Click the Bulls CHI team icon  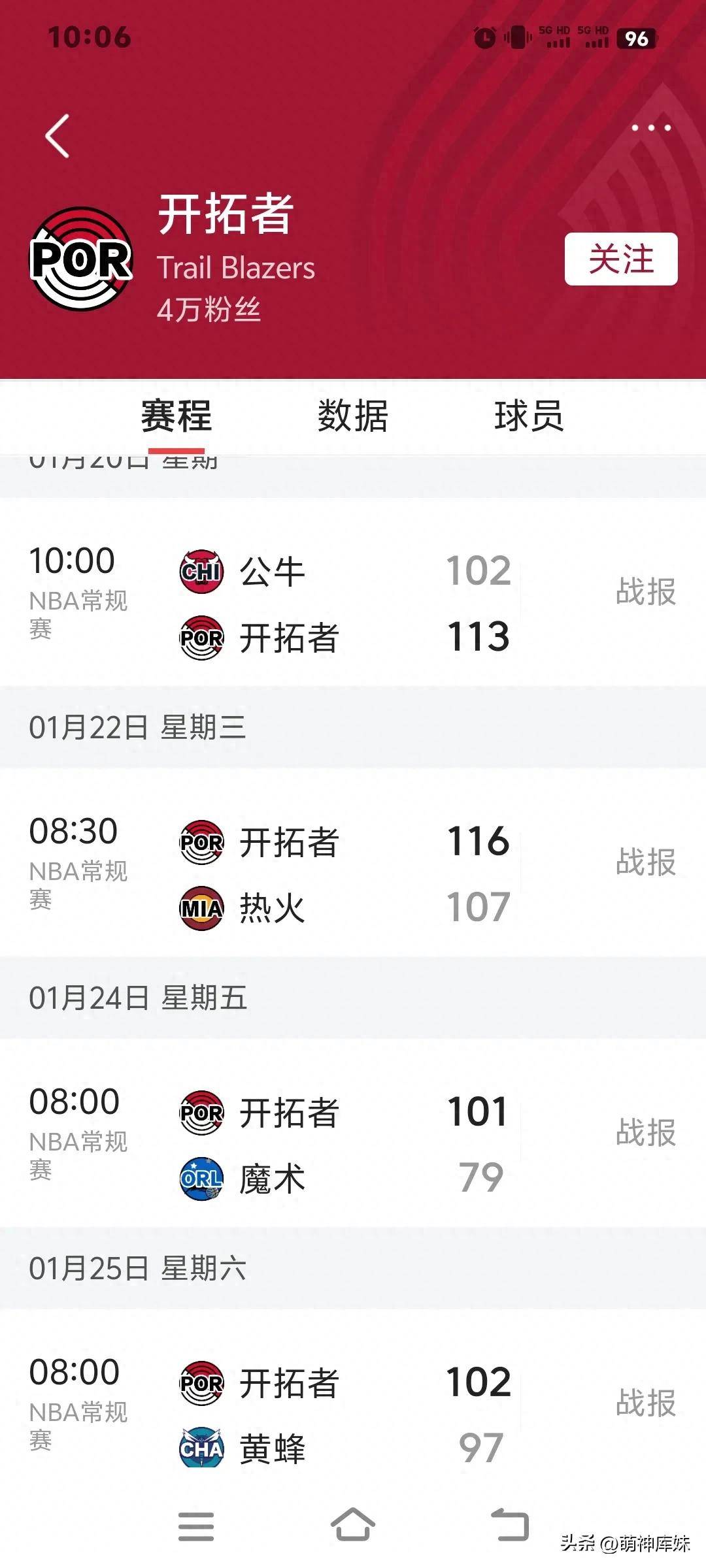pyautogui.click(x=200, y=570)
